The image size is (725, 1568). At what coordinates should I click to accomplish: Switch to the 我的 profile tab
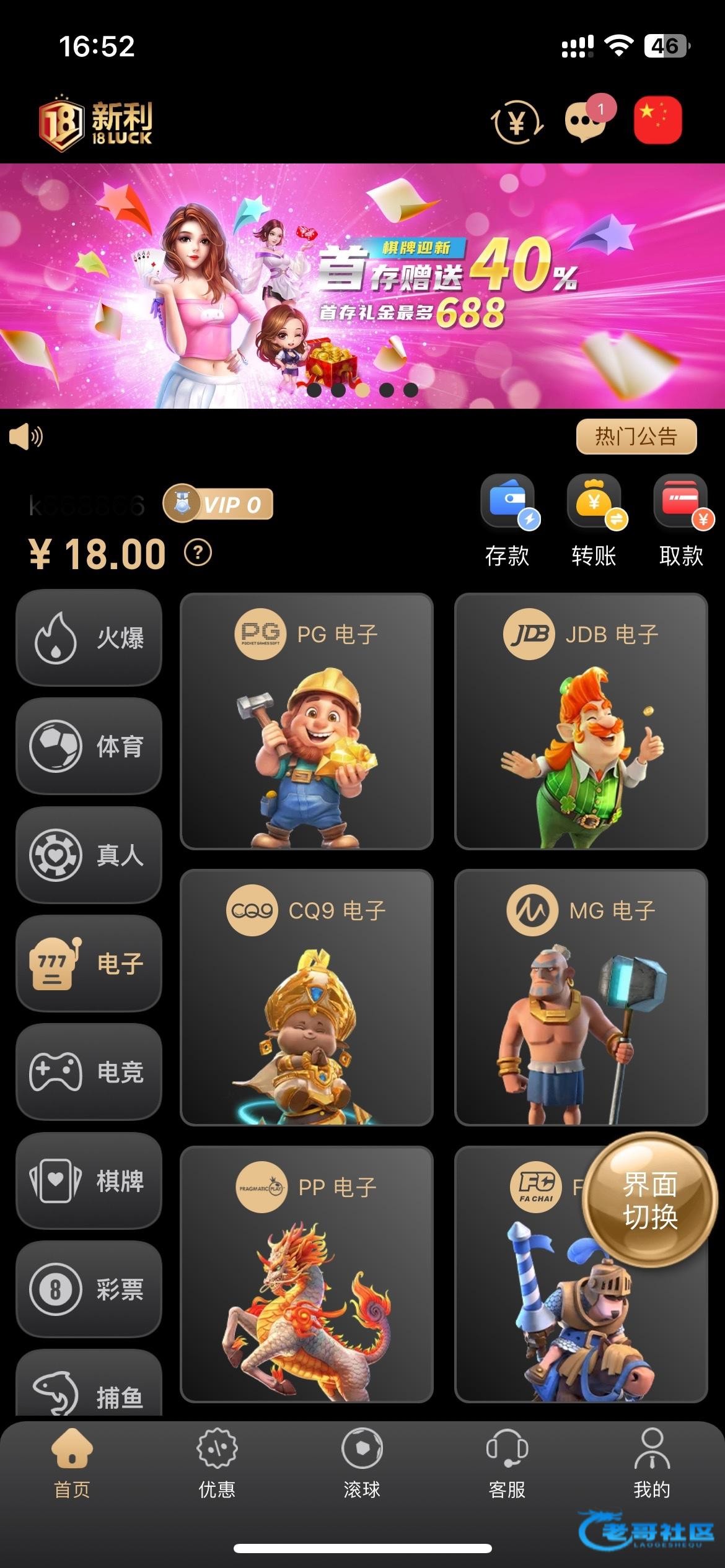(x=652, y=1463)
